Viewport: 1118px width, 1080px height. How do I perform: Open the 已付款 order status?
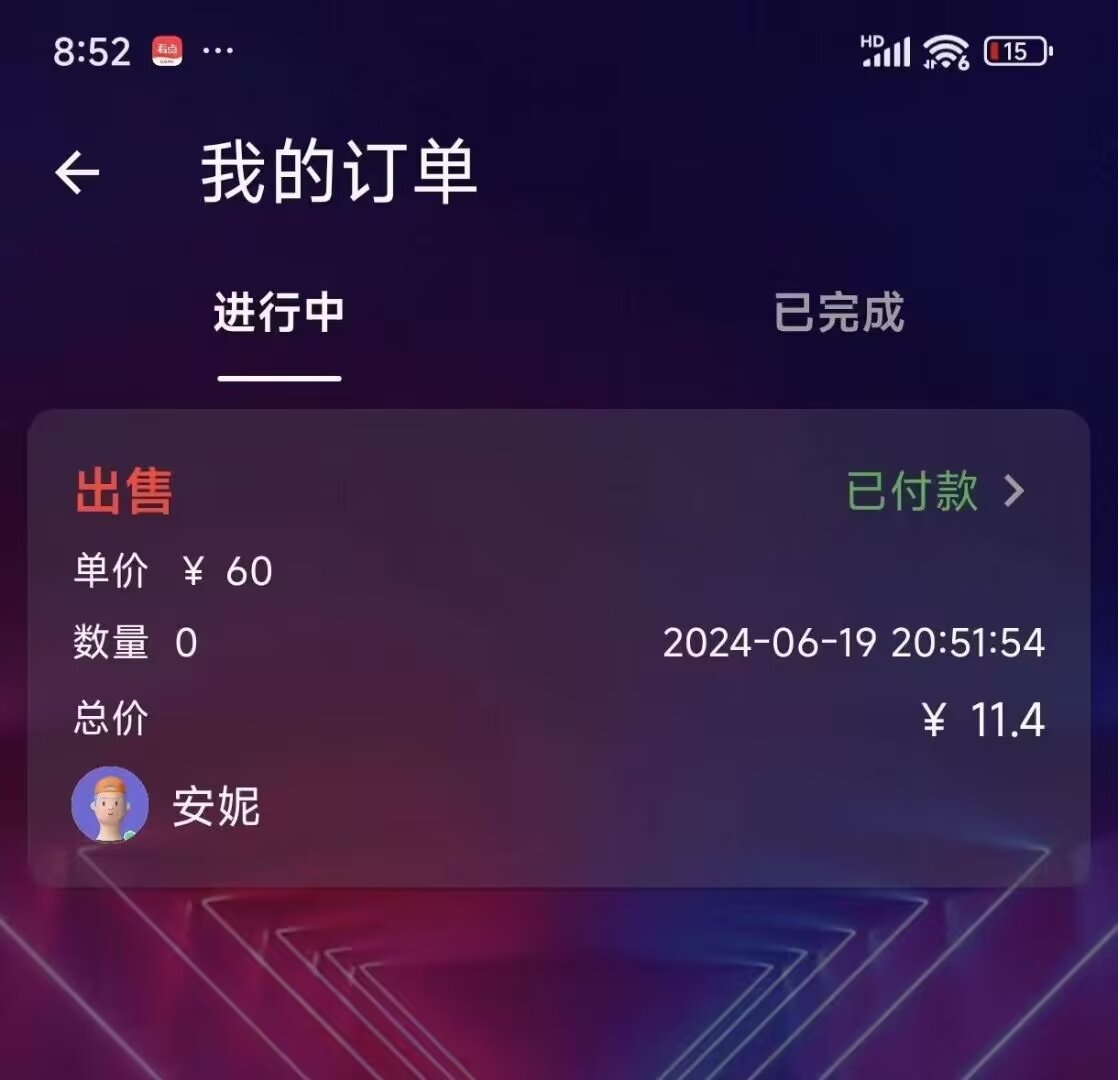click(x=934, y=491)
